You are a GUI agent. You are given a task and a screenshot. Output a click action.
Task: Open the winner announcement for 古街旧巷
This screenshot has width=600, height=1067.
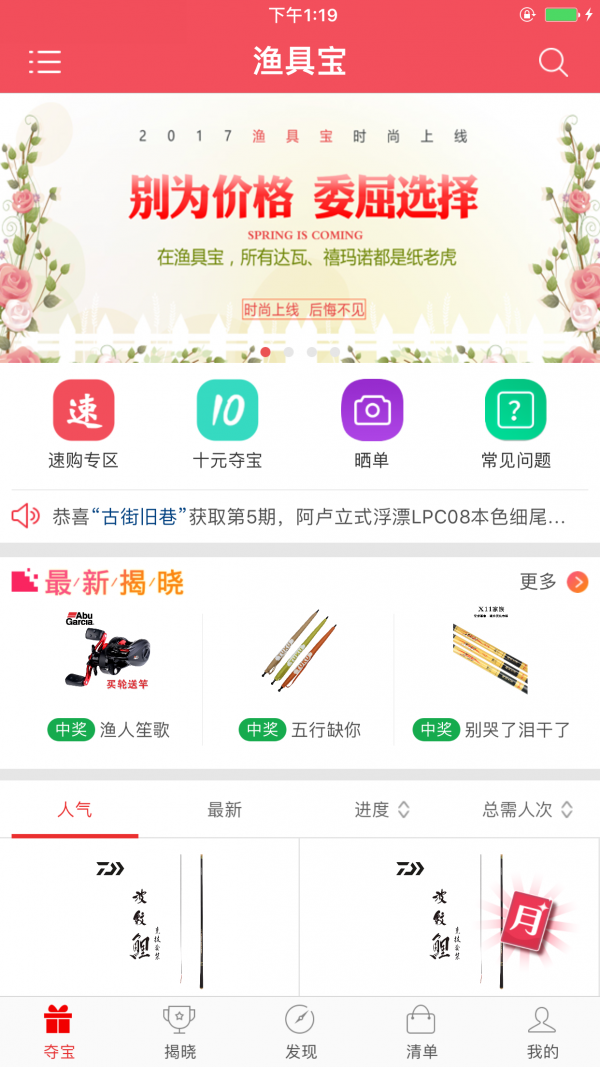point(300,517)
